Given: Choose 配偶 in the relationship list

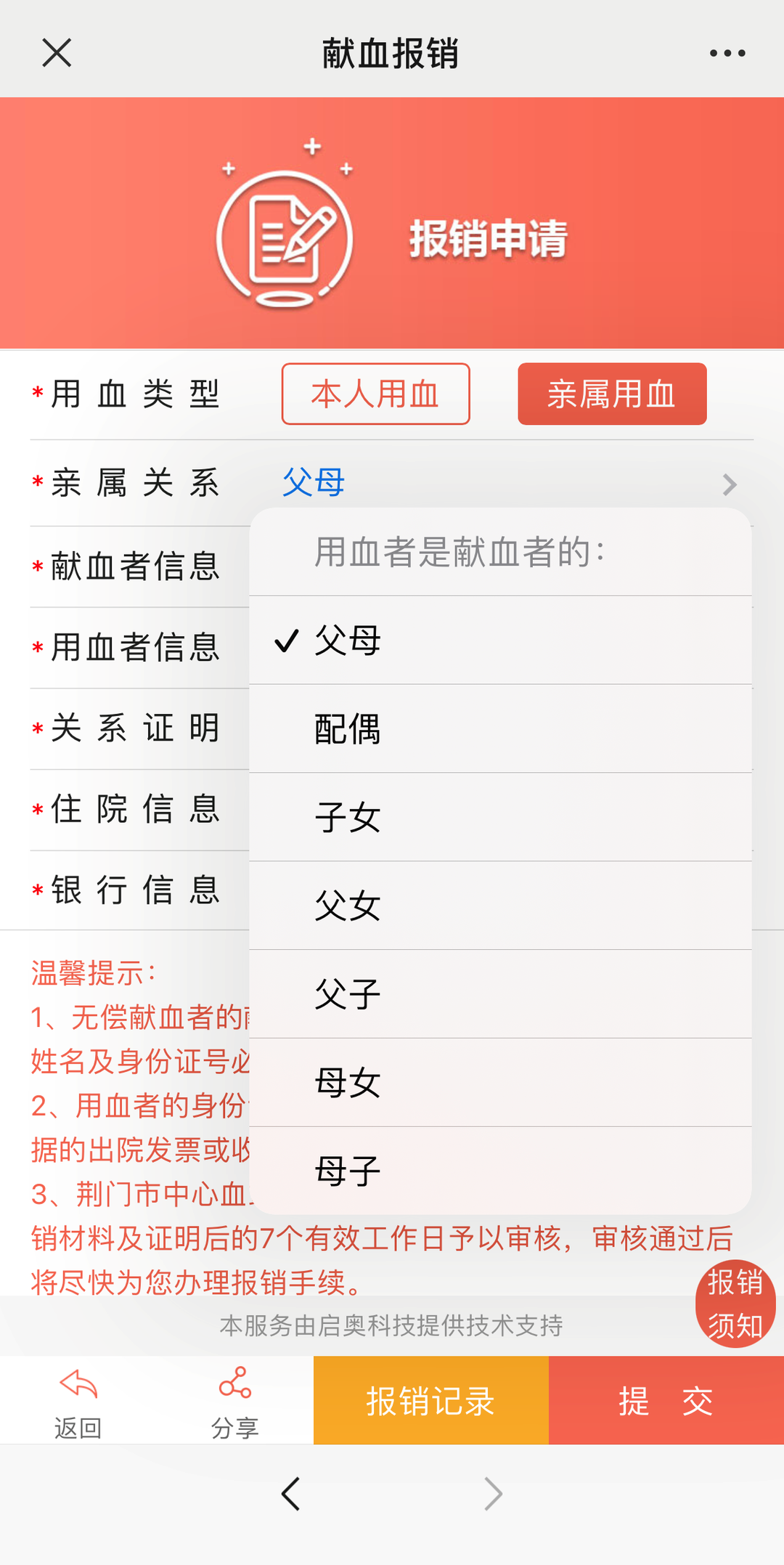Looking at the screenshot, I should pos(500,729).
